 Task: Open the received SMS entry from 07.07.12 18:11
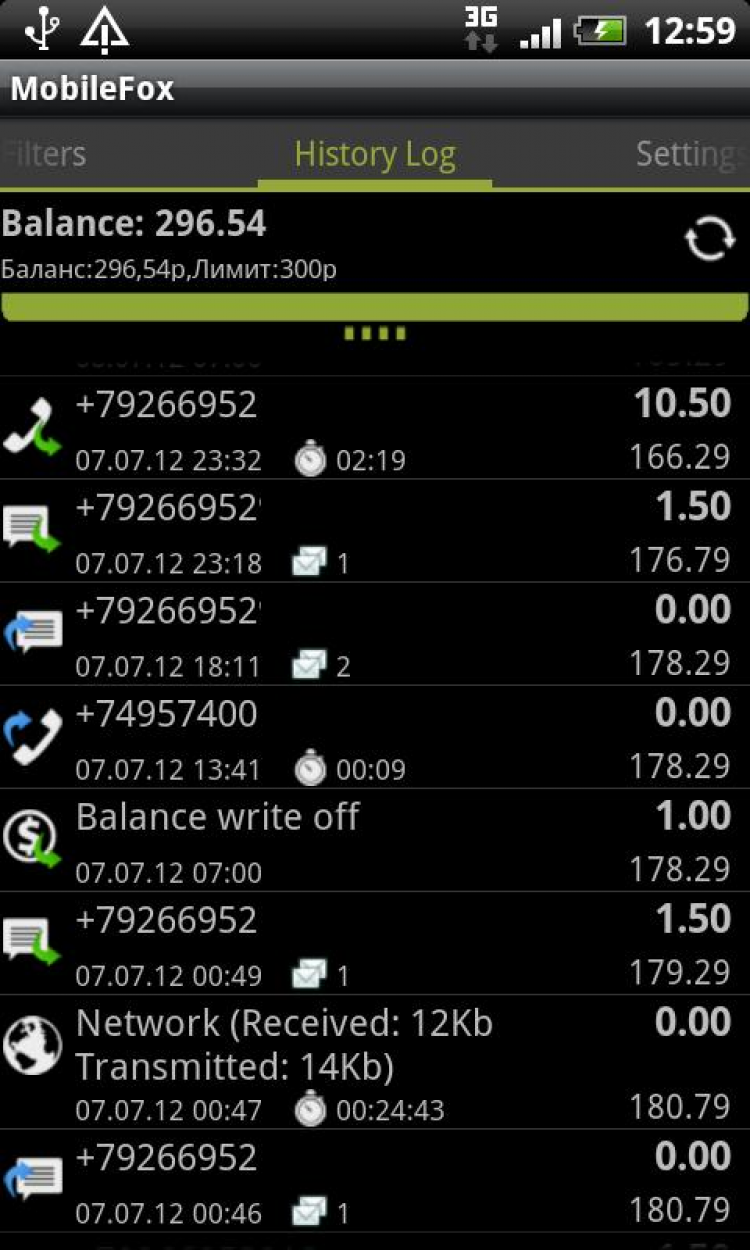pyautogui.click(x=375, y=635)
